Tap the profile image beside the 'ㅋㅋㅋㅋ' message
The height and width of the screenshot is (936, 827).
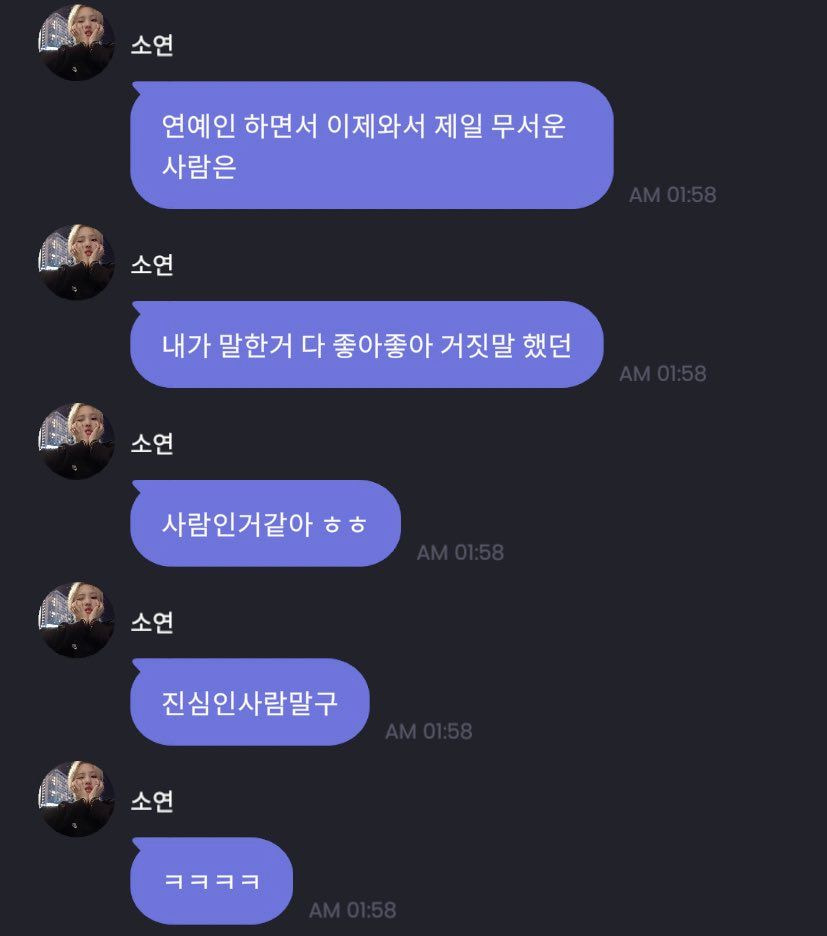(x=75, y=799)
